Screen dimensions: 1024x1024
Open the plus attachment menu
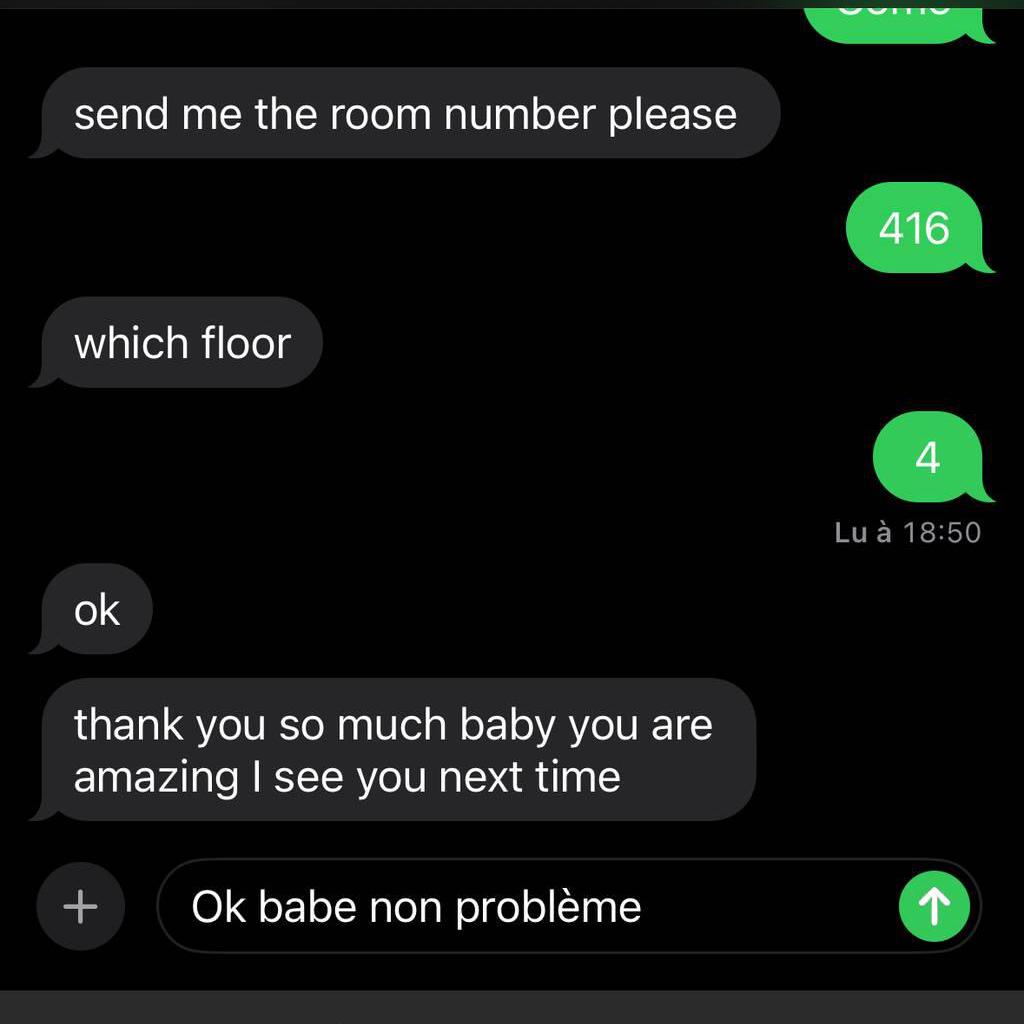80,907
